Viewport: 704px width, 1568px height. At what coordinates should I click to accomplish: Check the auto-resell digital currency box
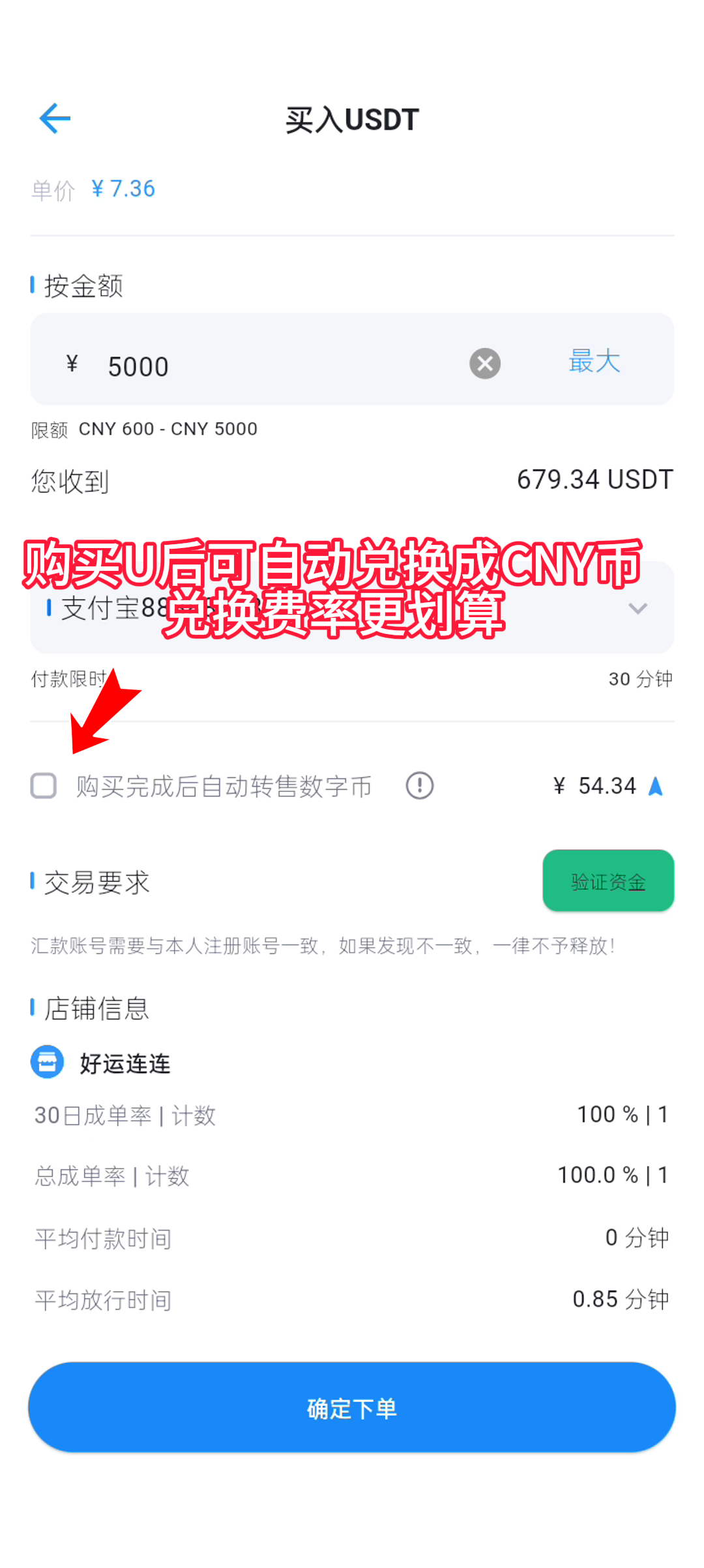point(44,786)
